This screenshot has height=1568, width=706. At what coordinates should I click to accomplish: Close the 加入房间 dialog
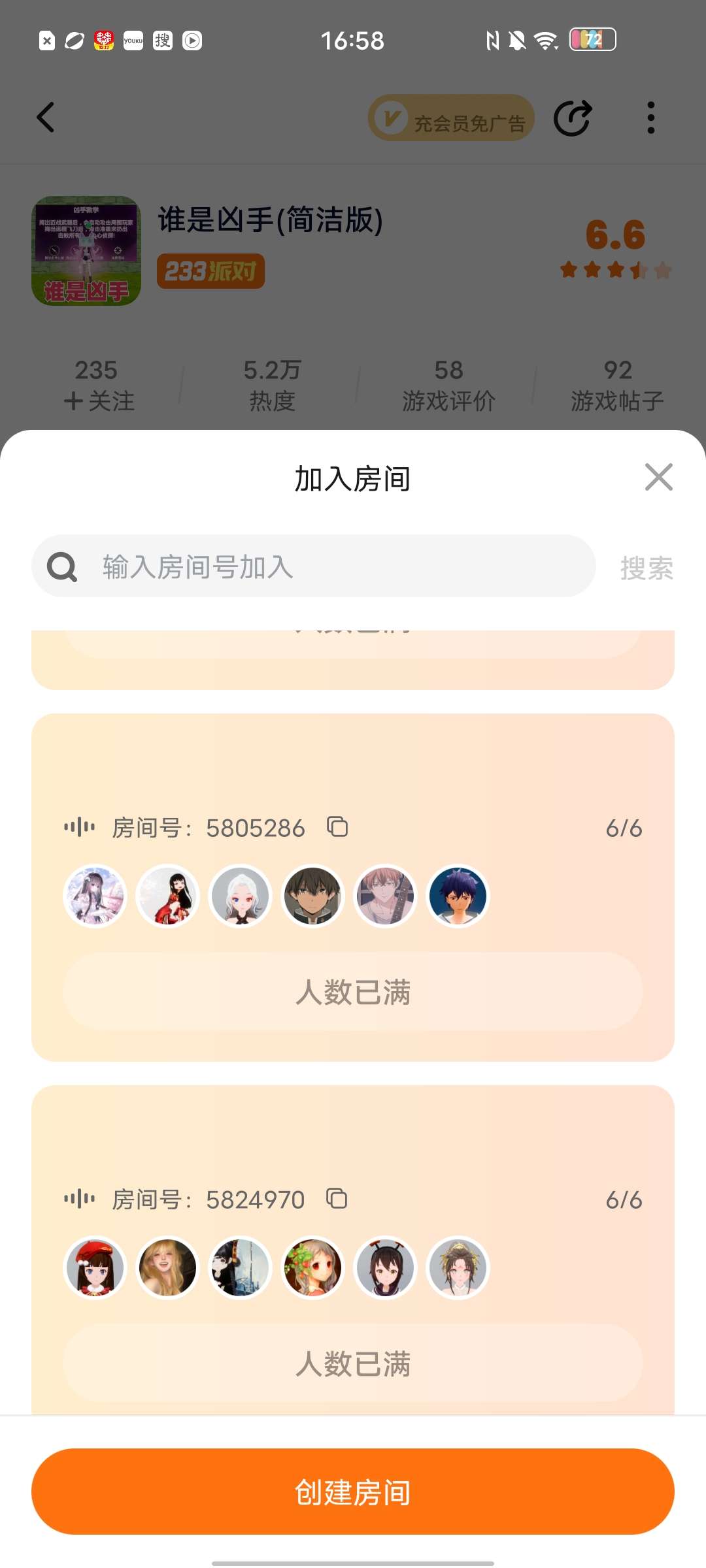click(x=658, y=477)
